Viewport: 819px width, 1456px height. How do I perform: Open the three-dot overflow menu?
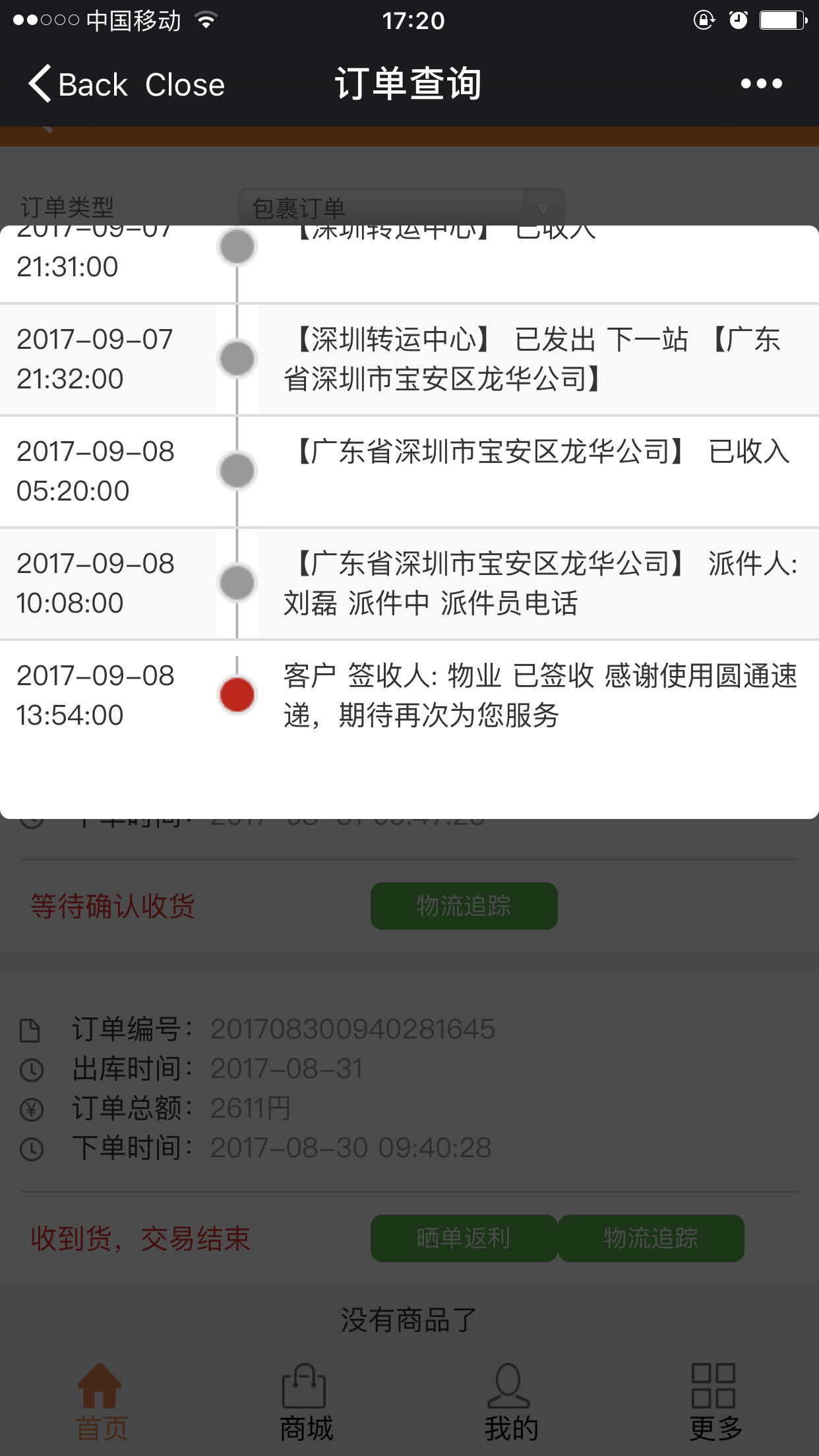pyautogui.click(x=761, y=84)
